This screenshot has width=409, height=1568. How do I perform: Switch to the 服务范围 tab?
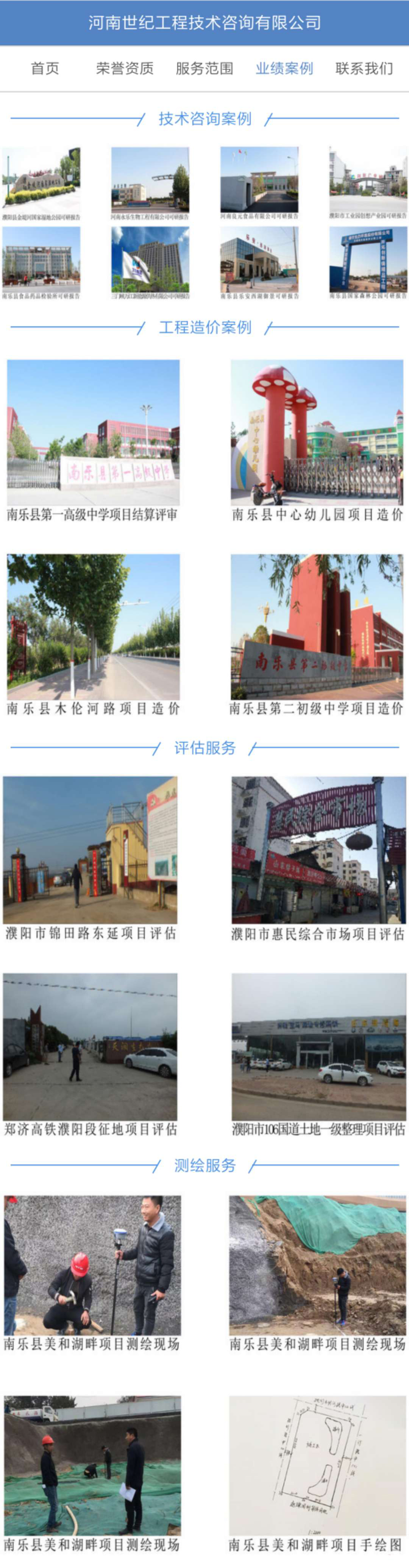(204, 68)
